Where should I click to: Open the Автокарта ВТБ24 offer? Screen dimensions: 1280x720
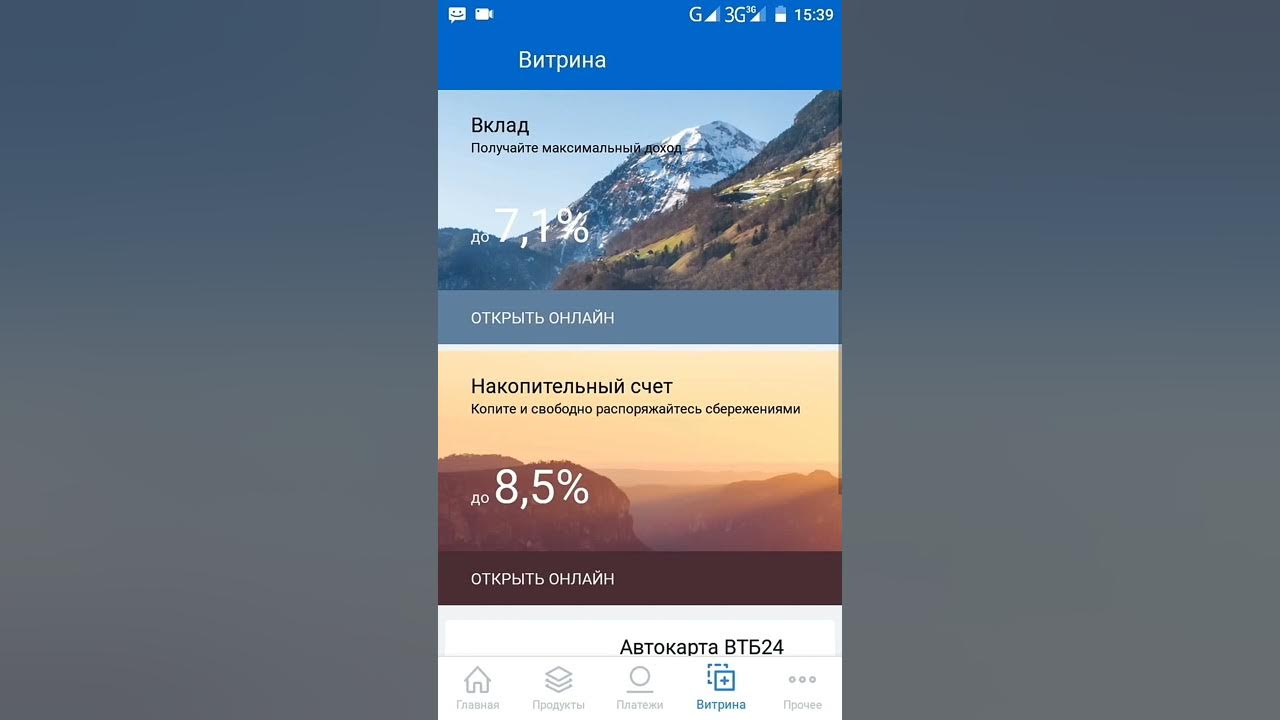tap(701, 646)
